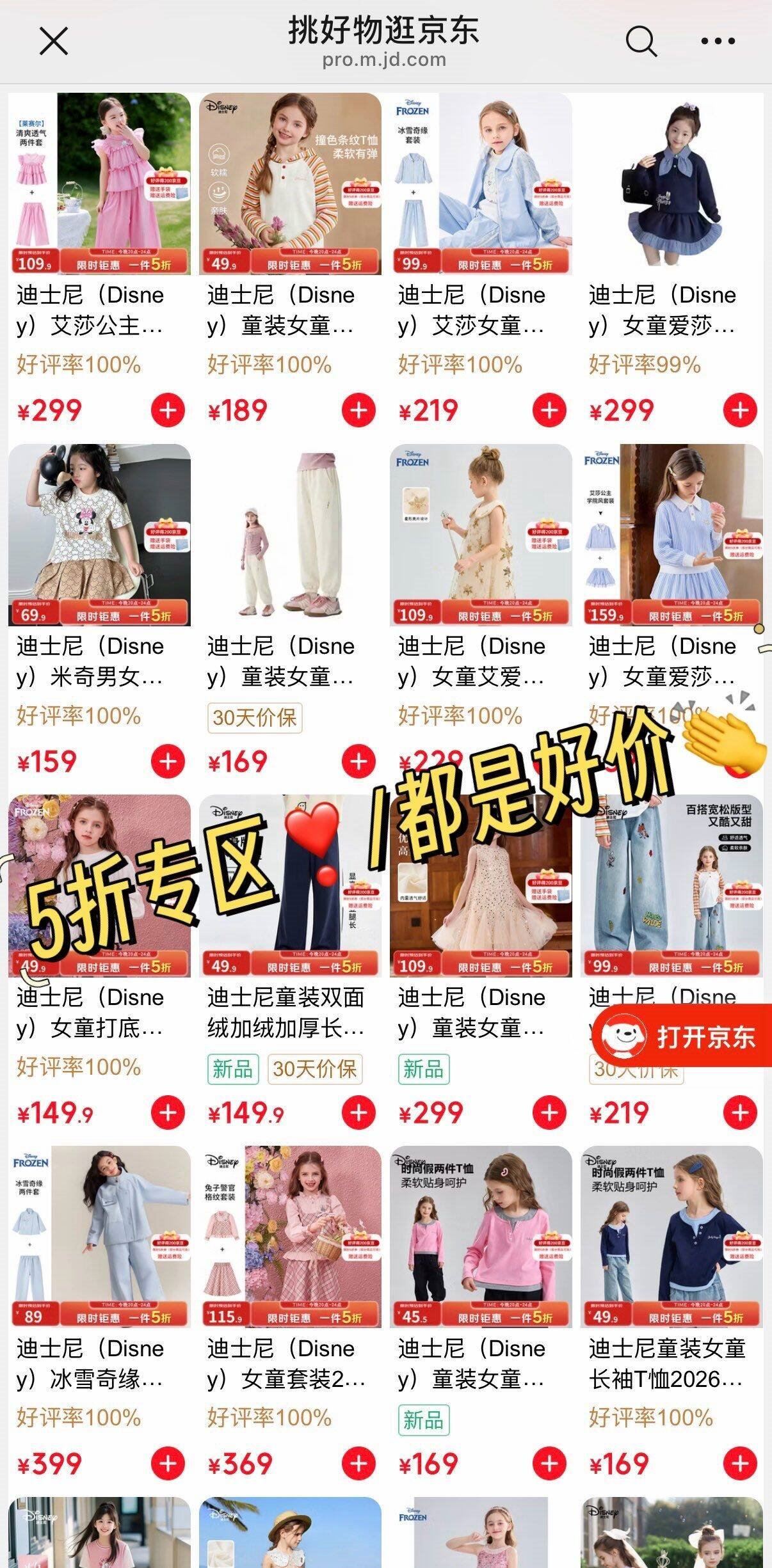This screenshot has width=772, height=1568.
Task: Add the 99% rated ¥299 navy outfit to cart
Action: pos(739,410)
